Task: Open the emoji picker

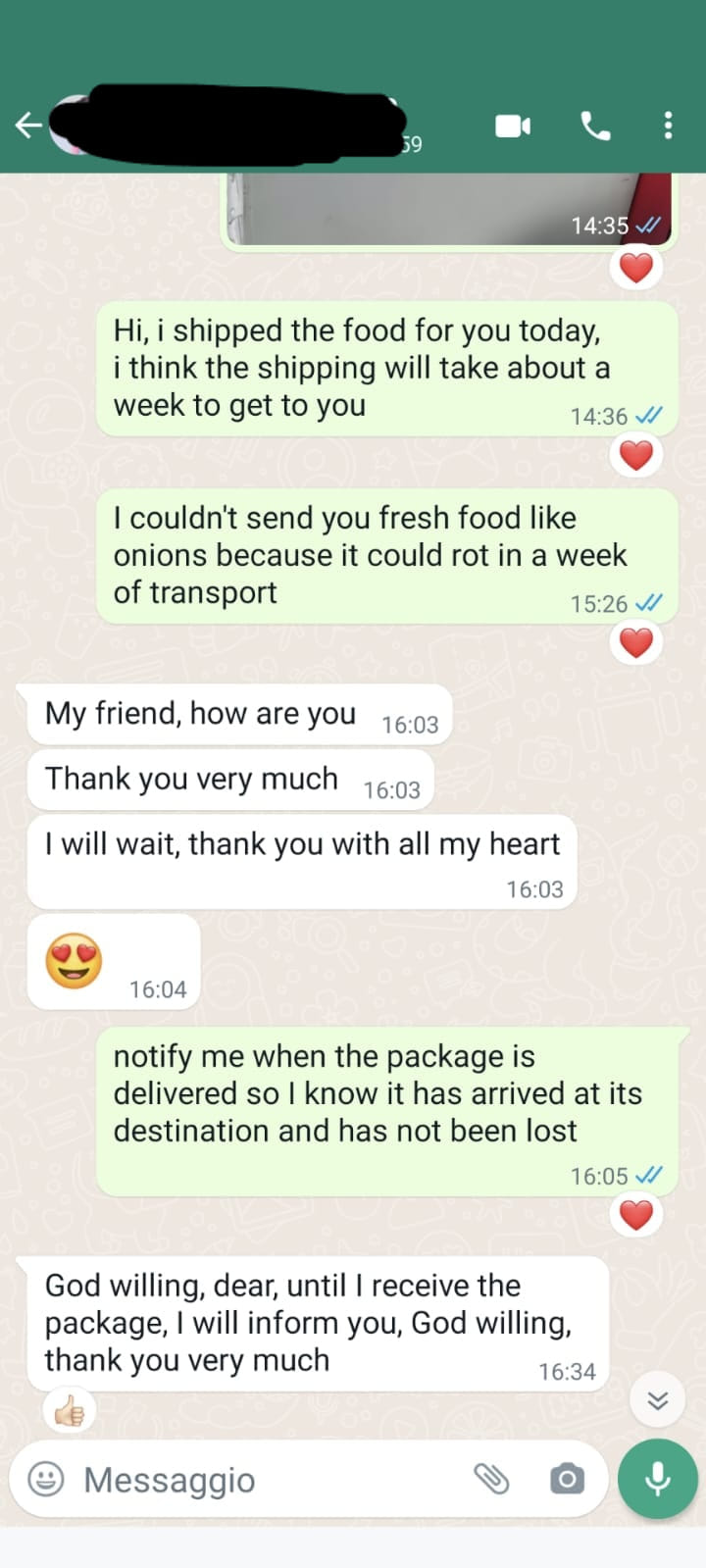Action: (46, 1479)
